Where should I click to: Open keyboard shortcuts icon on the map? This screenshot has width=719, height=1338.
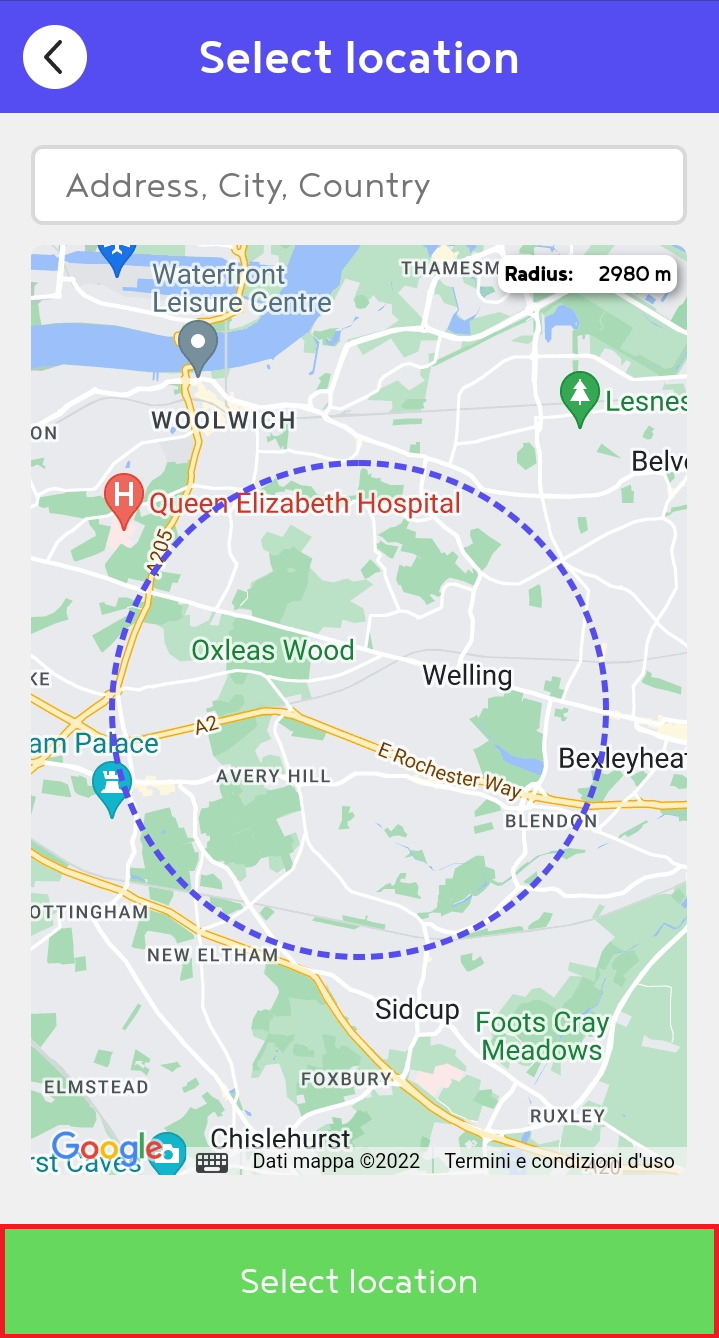[212, 1162]
